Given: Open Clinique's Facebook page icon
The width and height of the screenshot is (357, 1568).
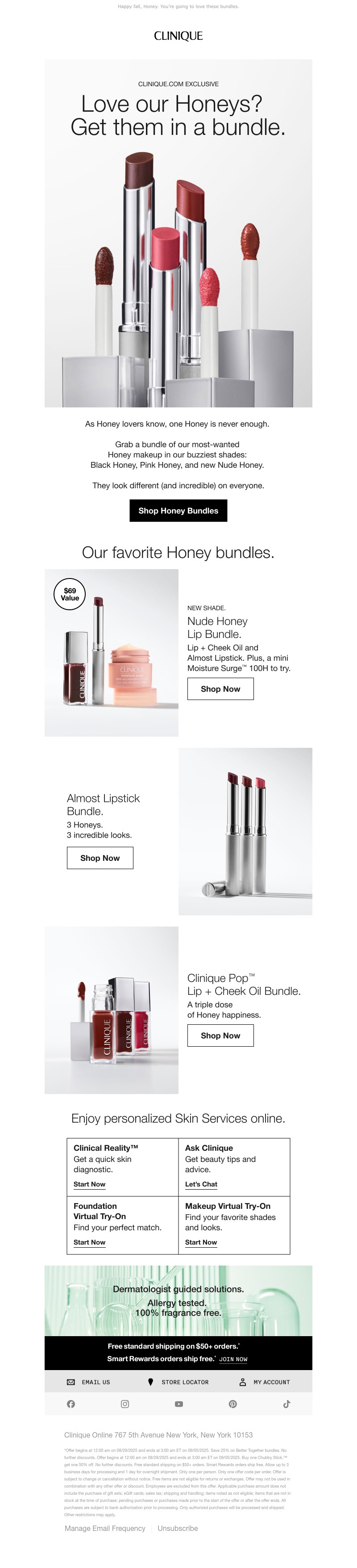Looking at the screenshot, I should coord(71,1404).
